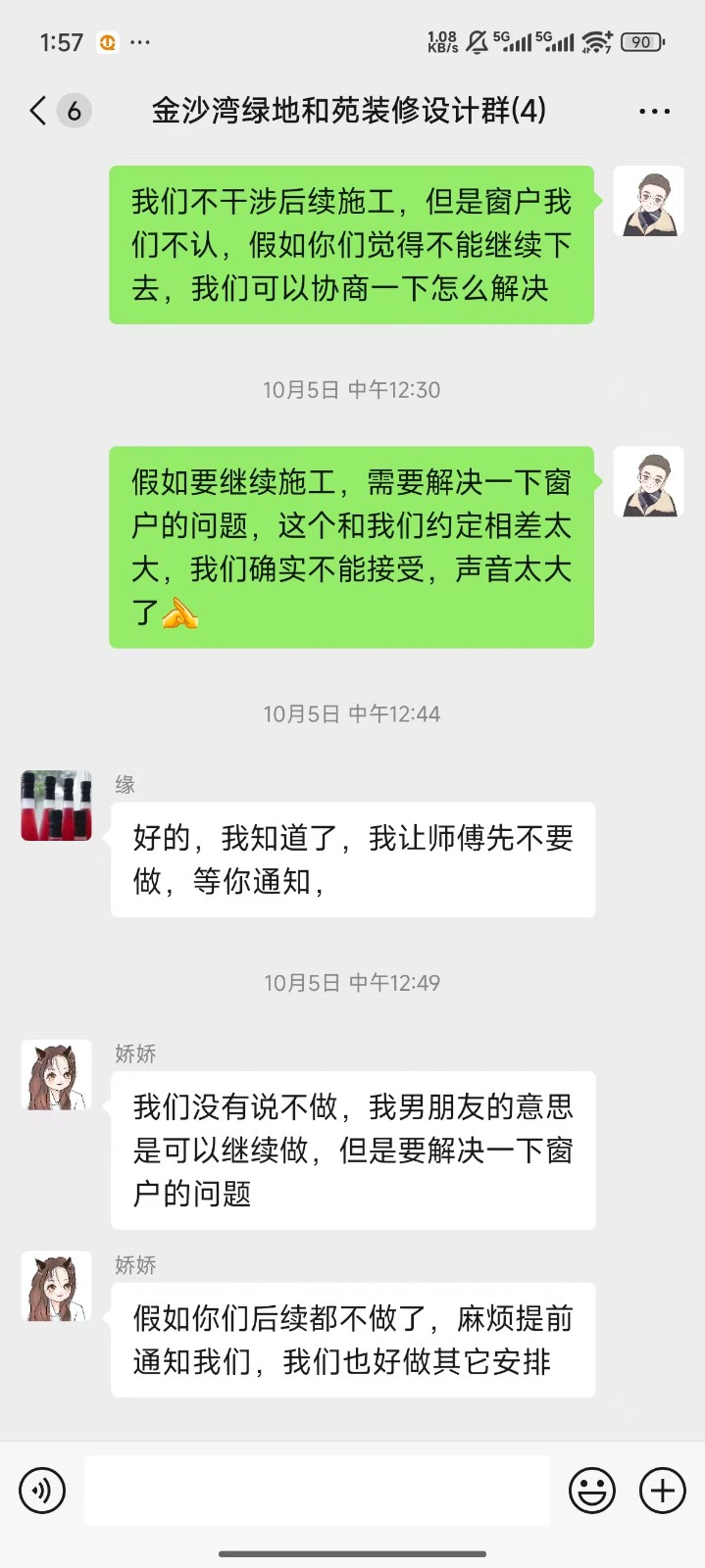
Task: Open 缘's profile avatar
Action: 57,806
